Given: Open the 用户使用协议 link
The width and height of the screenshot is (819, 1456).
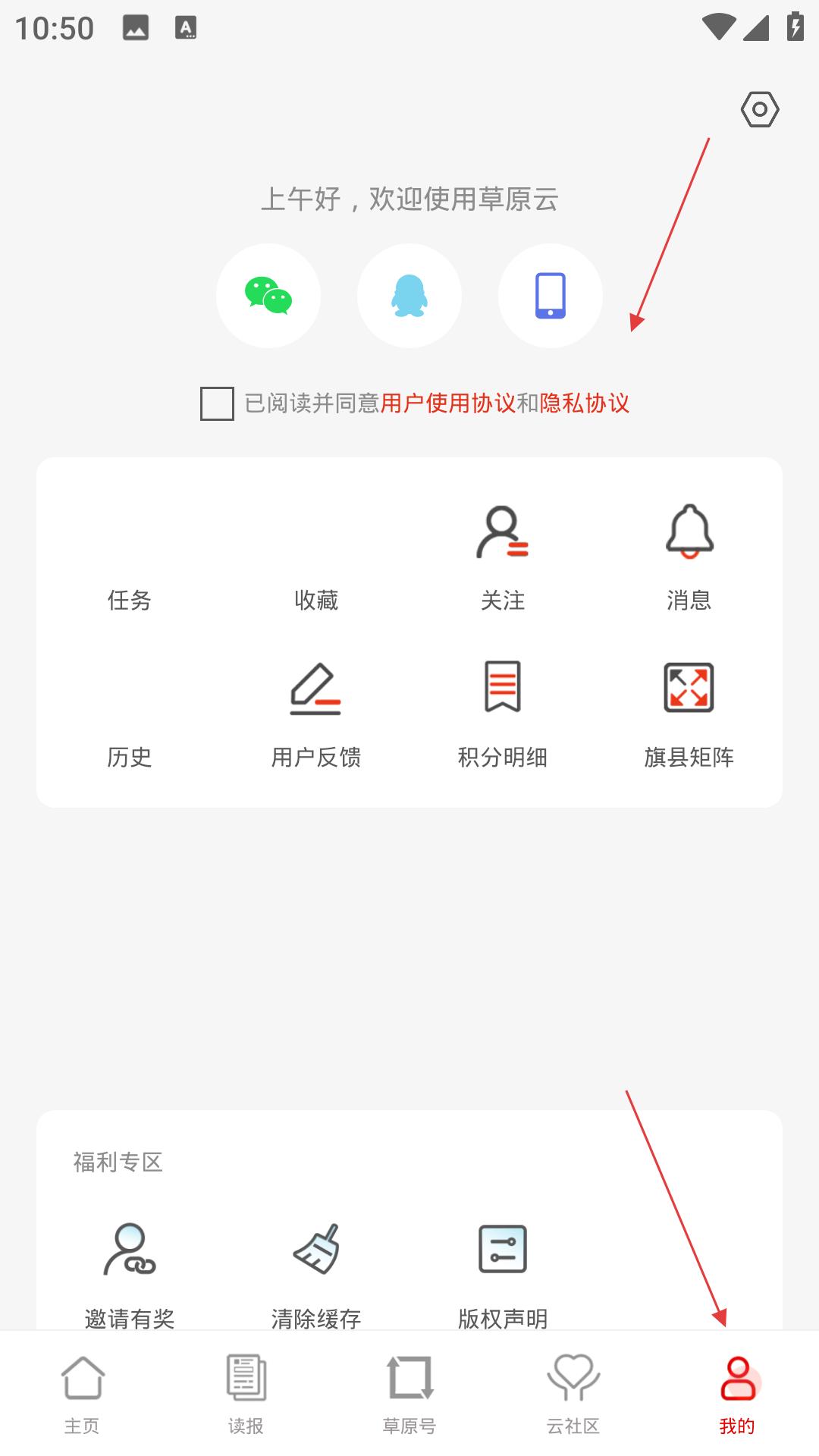Looking at the screenshot, I should point(448,403).
